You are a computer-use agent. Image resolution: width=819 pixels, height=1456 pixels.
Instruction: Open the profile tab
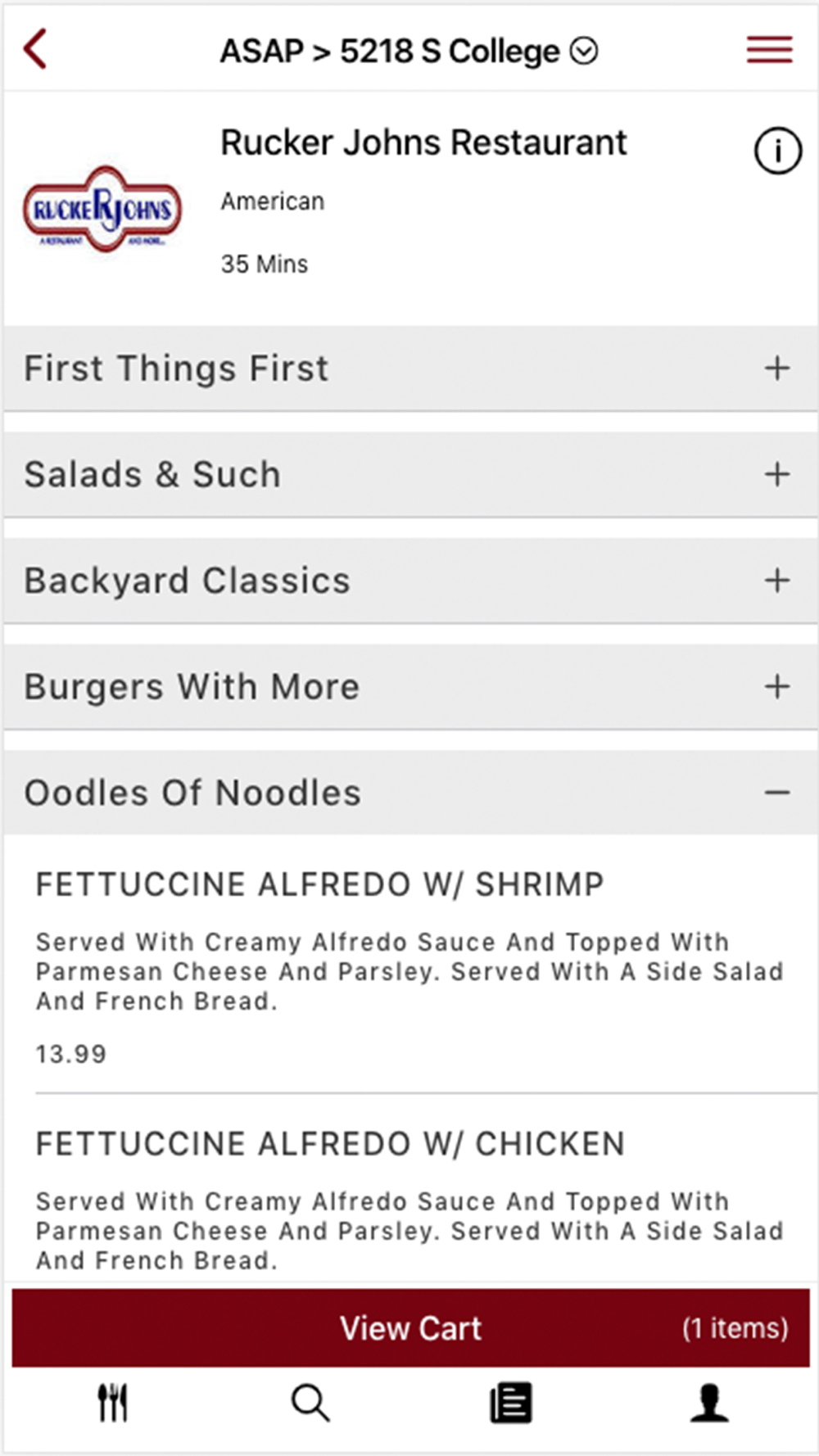tap(708, 1404)
